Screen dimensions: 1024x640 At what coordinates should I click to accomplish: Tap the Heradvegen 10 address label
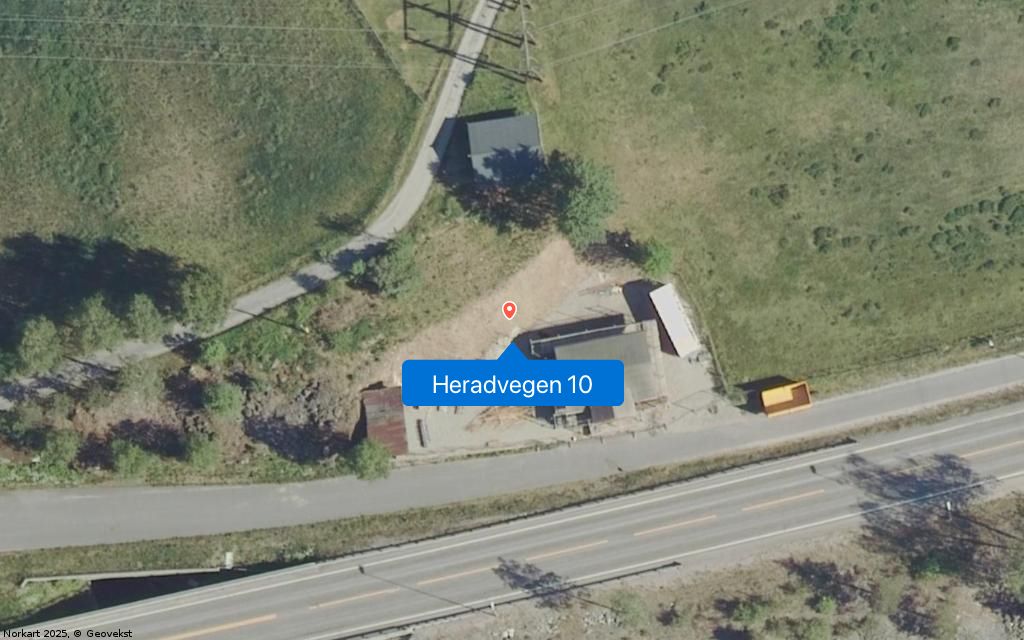[x=512, y=384]
